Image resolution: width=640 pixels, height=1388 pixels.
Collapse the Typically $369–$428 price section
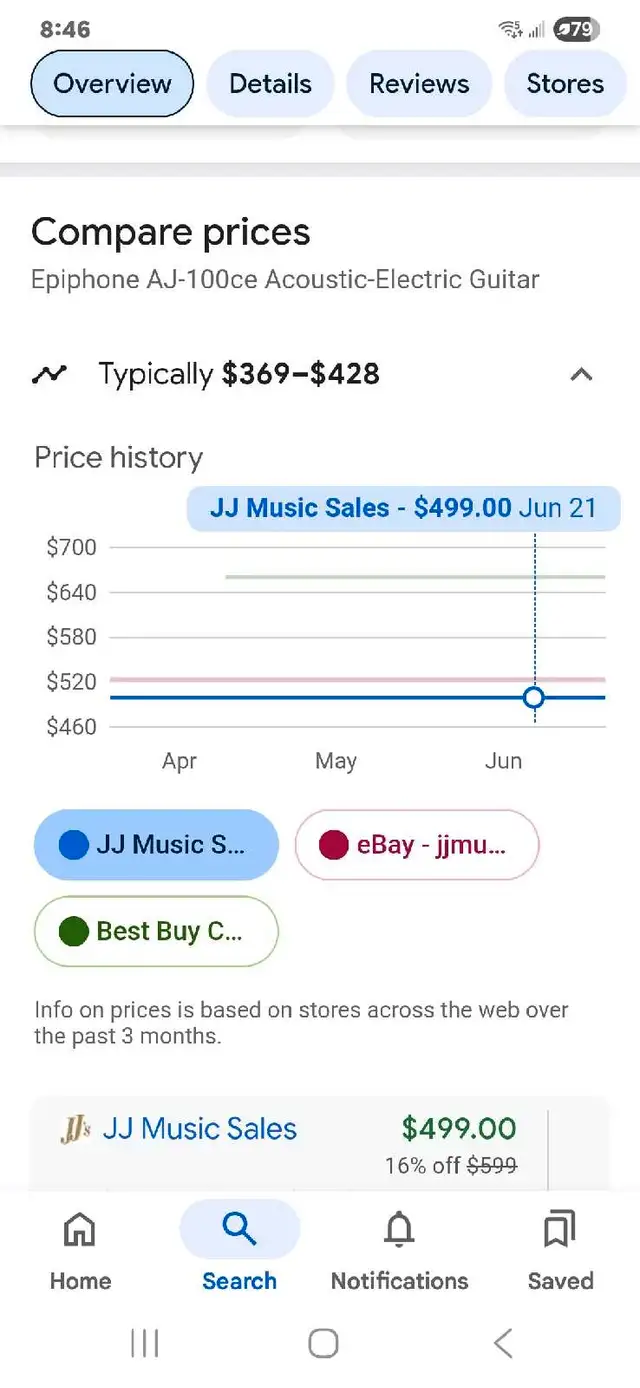click(581, 374)
